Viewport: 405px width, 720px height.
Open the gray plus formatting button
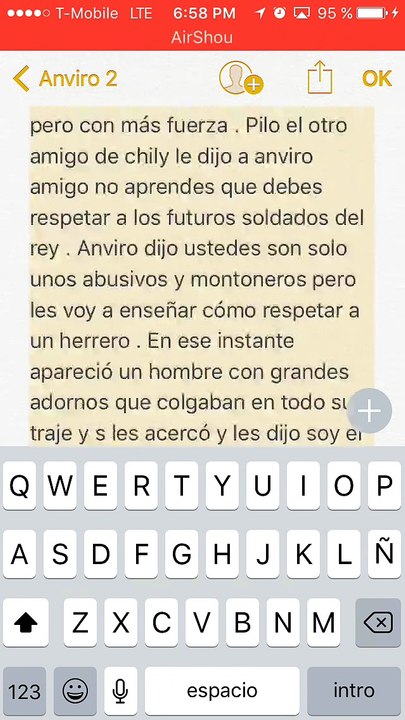pyautogui.click(x=369, y=411)
